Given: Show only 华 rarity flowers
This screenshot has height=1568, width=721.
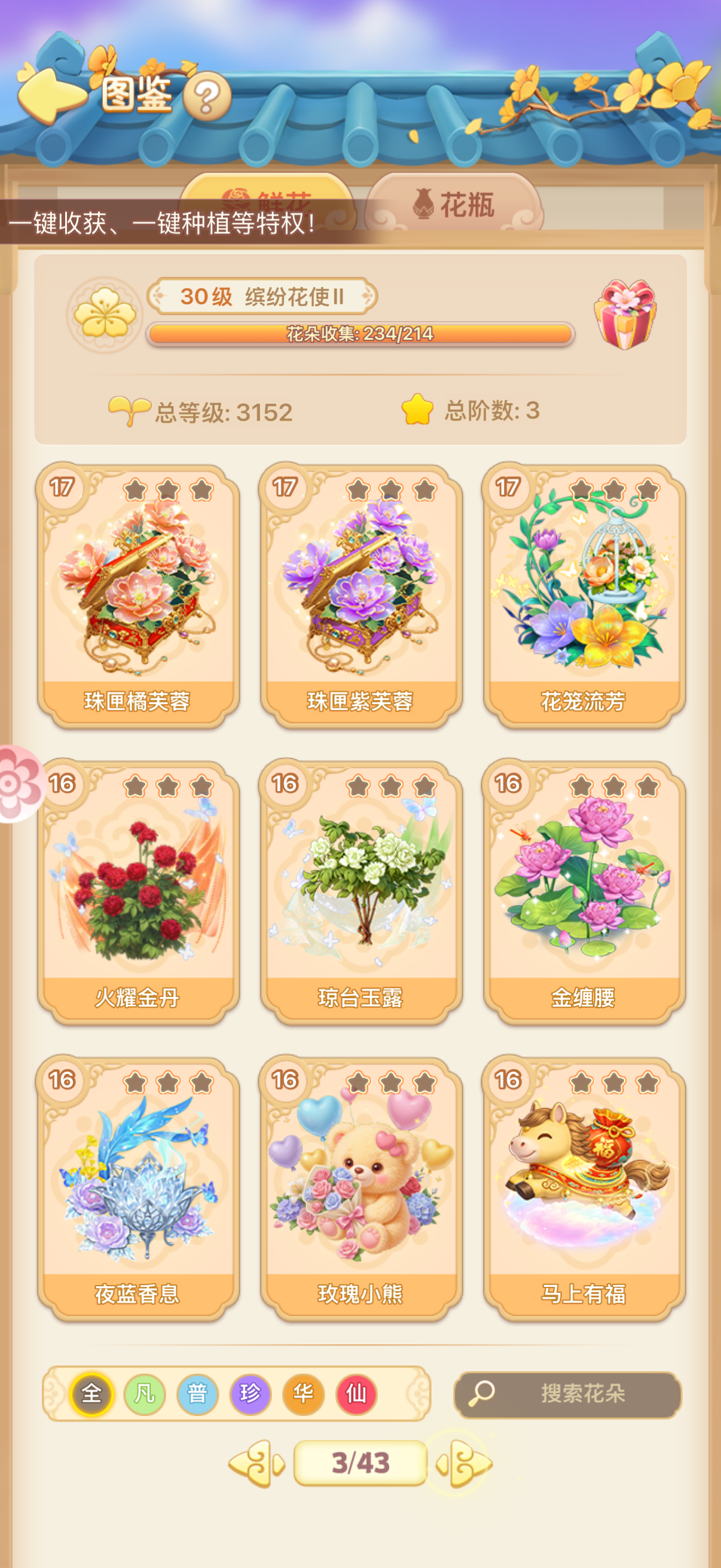Looking at the screenshot, I should (x=303, y=1393).
